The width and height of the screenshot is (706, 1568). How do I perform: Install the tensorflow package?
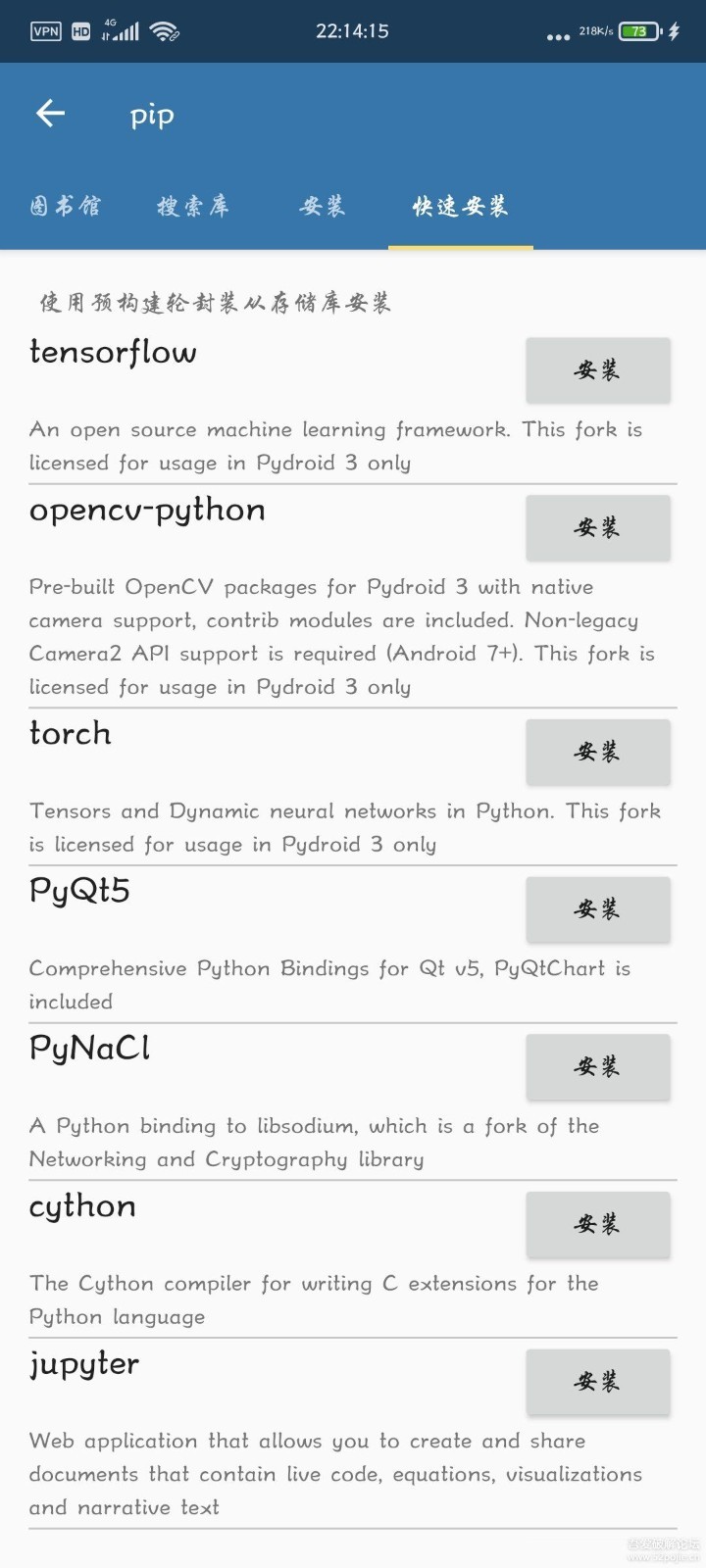598,369
